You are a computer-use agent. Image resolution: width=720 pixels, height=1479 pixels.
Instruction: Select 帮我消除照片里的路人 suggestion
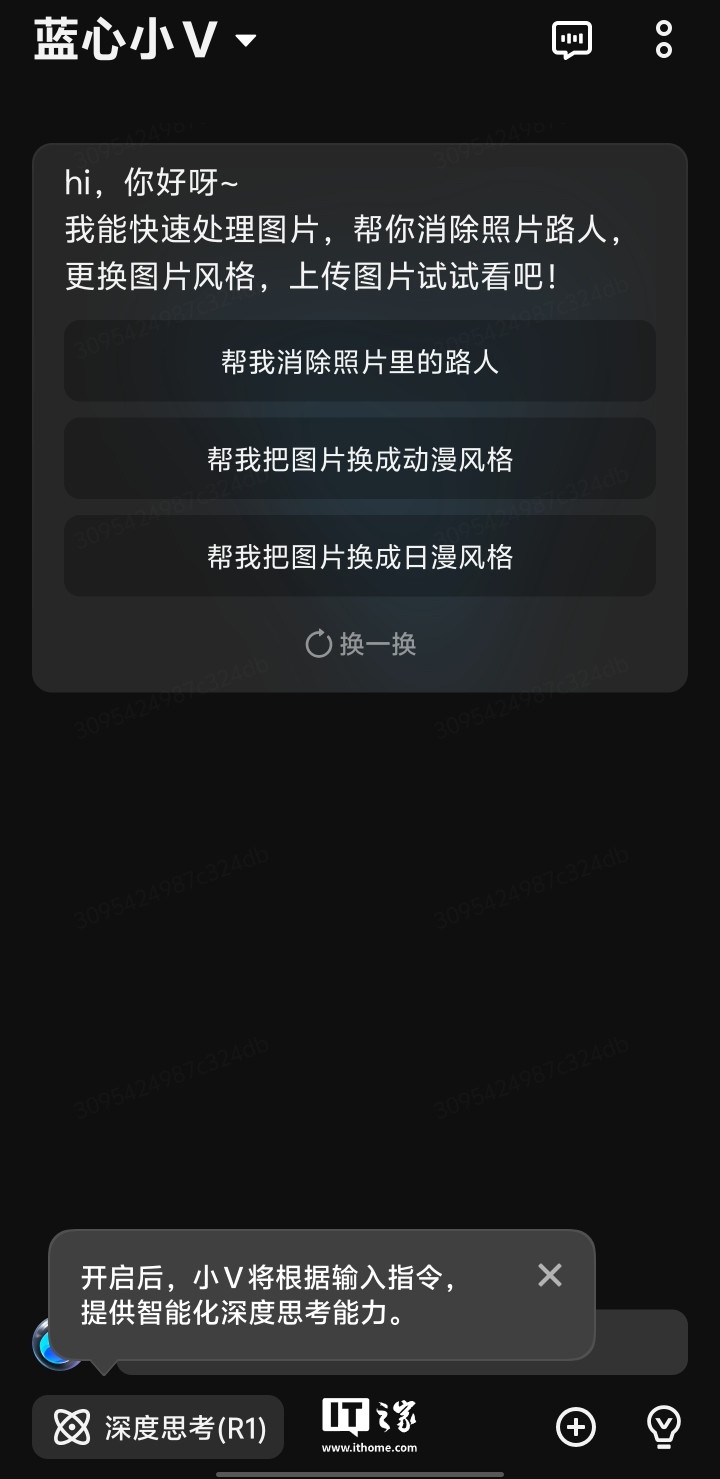(360, 361)
